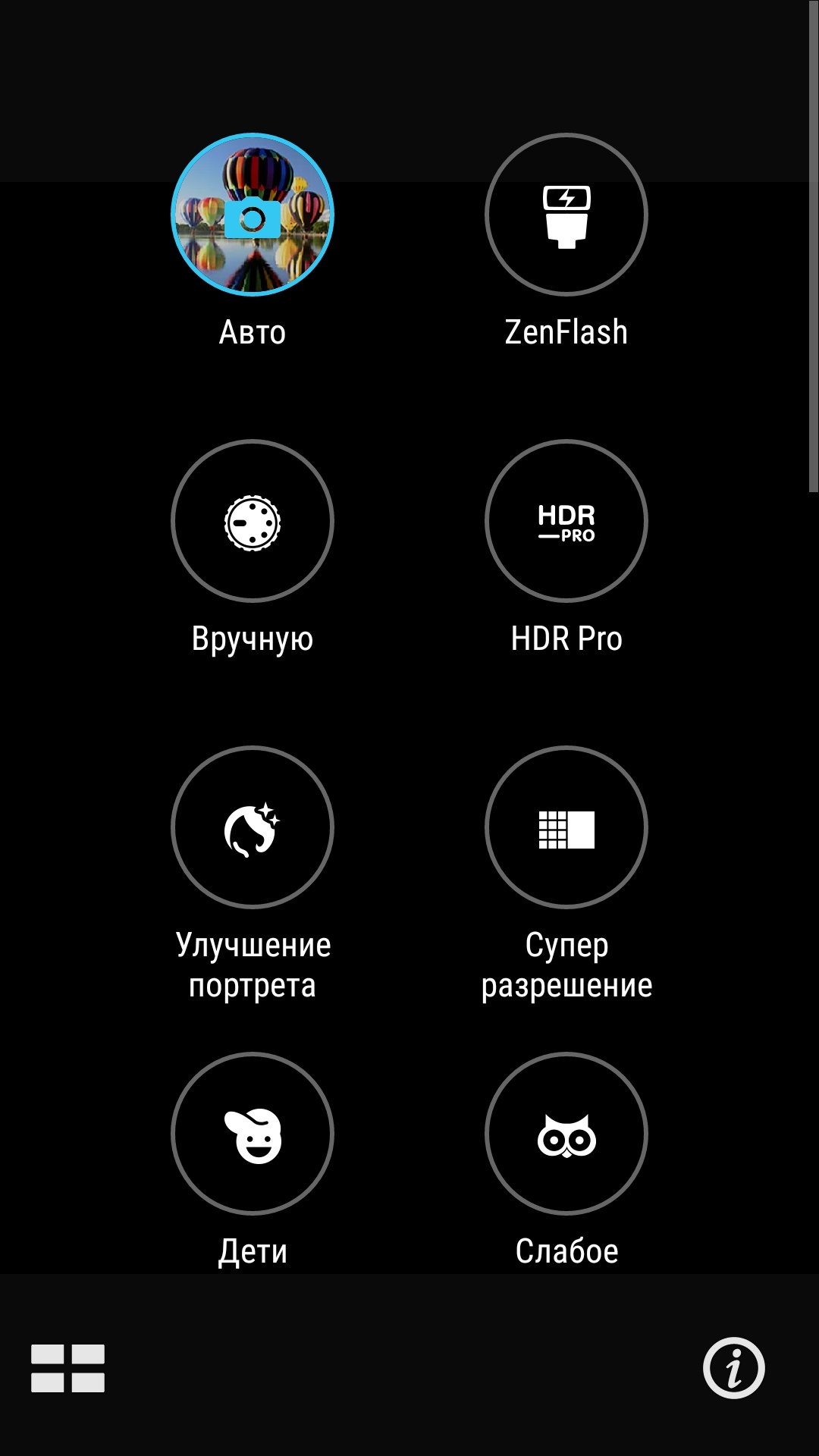Select the Авто camera mode
Image resolution: width=819 pixels, height=1456 pixels.
[x=253, y=215]
